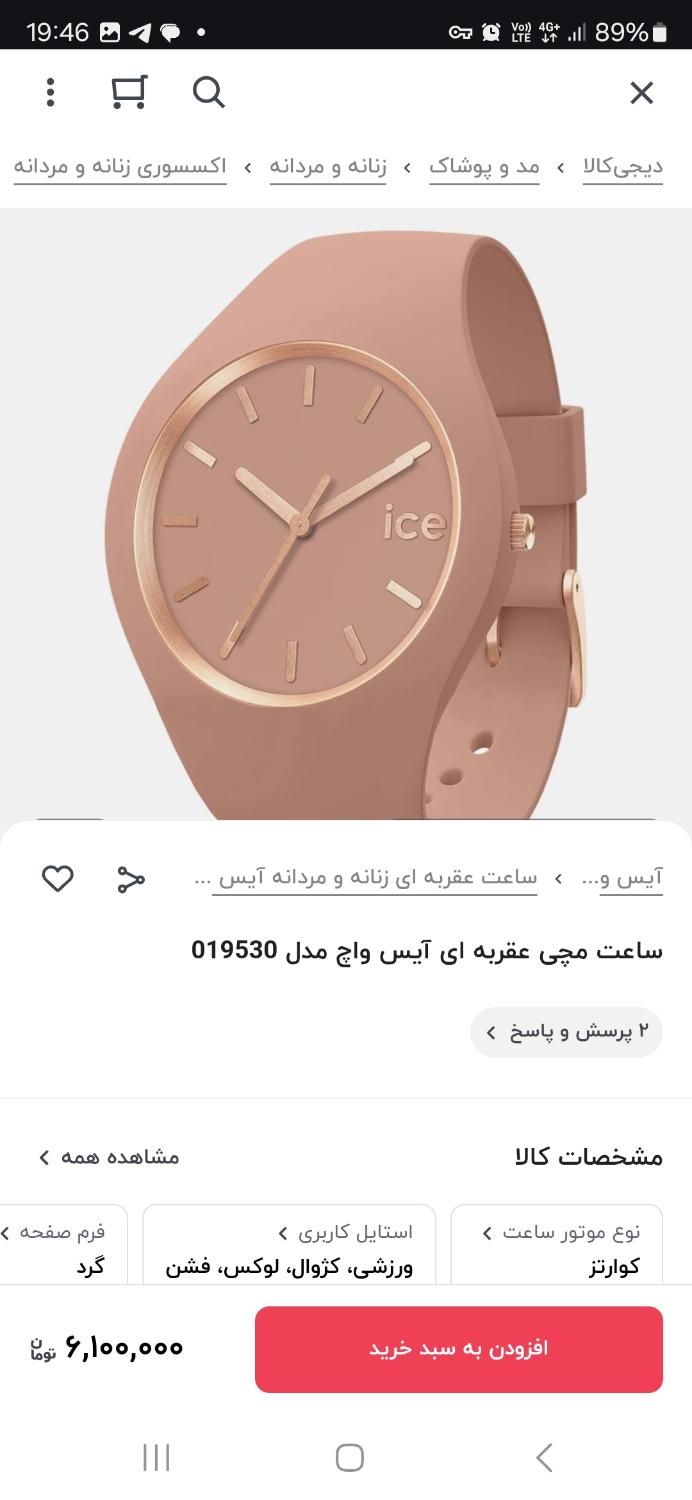692x1500 pixels.
Task: View ۲ پرسش و پاسخ chip
Action: 566,1032
